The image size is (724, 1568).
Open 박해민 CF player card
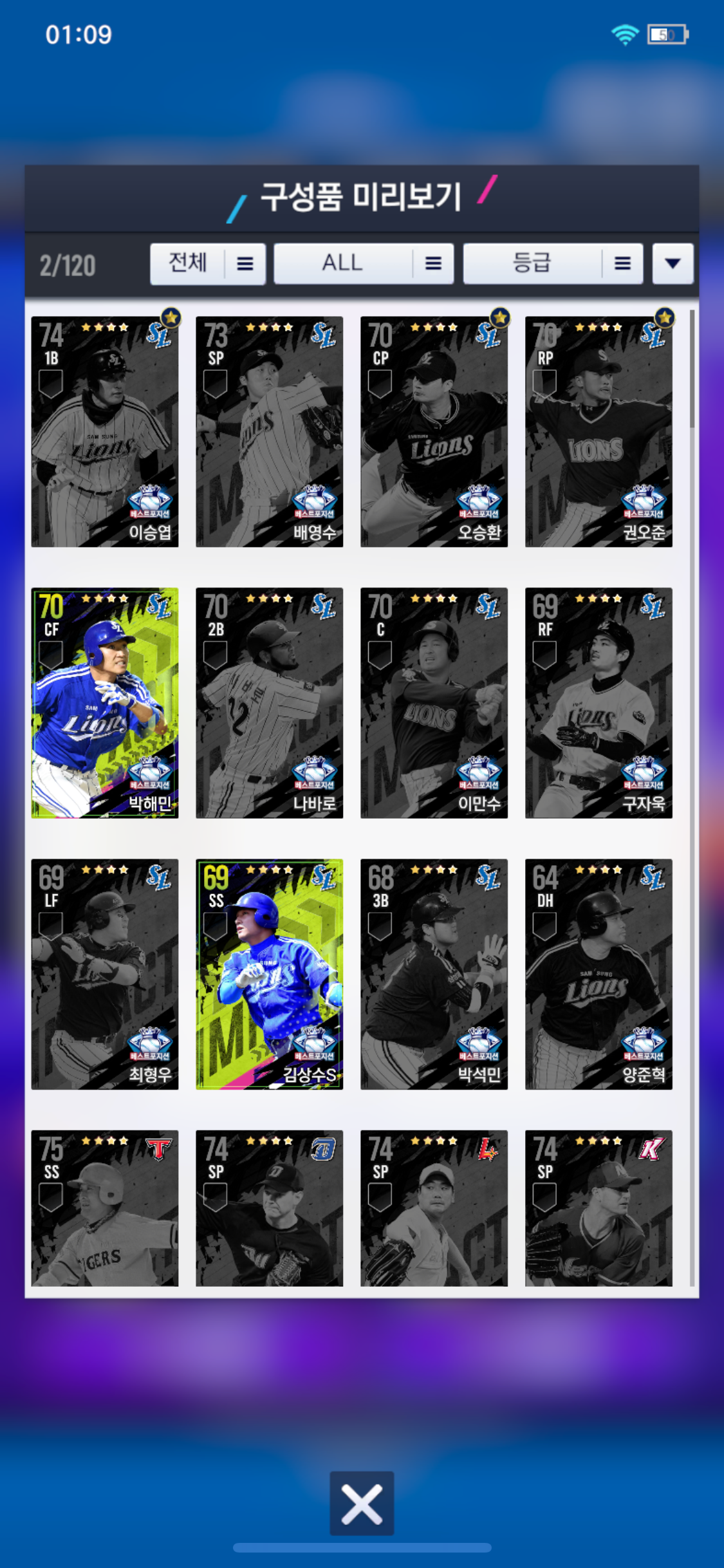coord(105,702)
